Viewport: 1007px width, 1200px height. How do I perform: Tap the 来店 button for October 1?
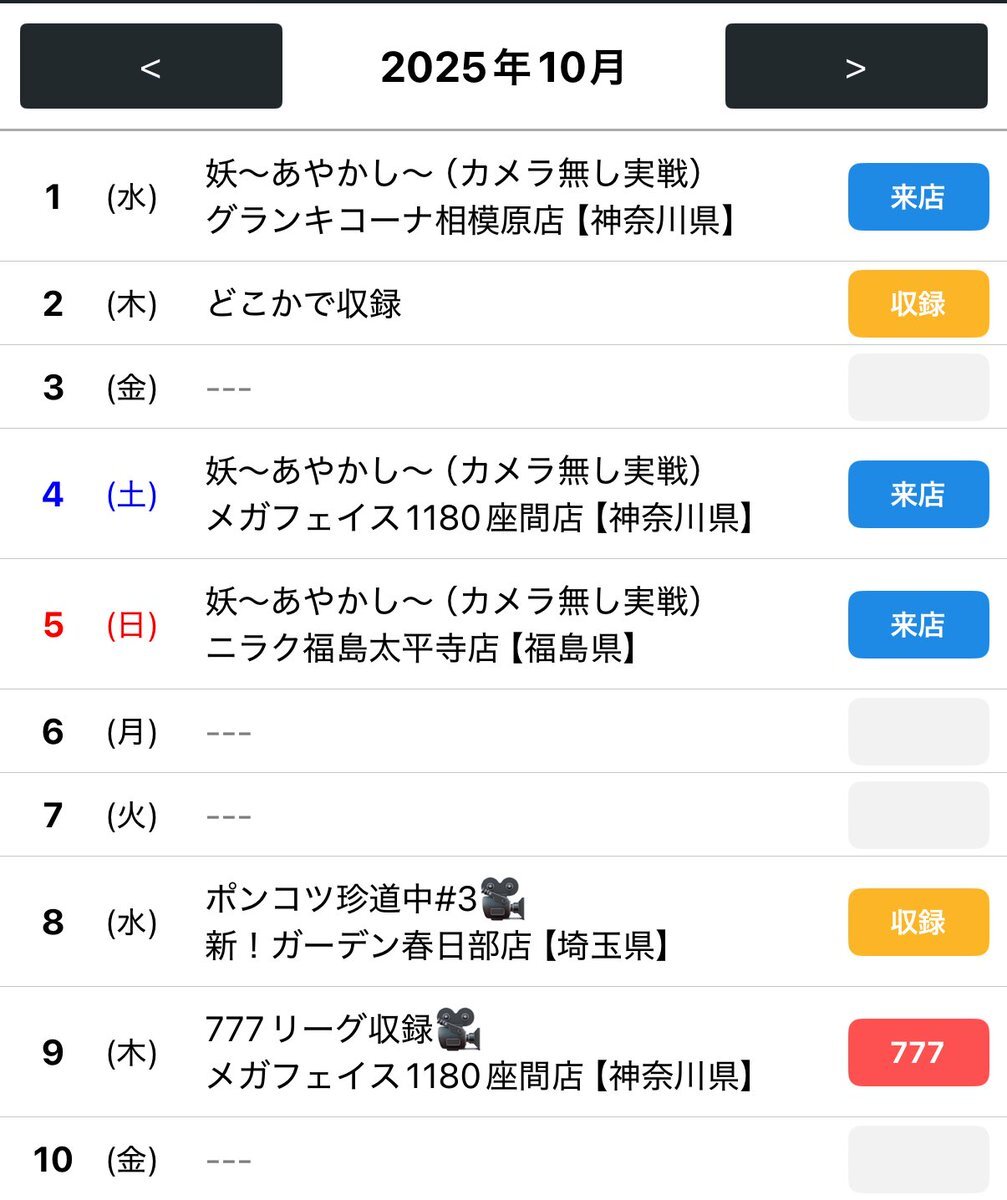tap(918, 197)
